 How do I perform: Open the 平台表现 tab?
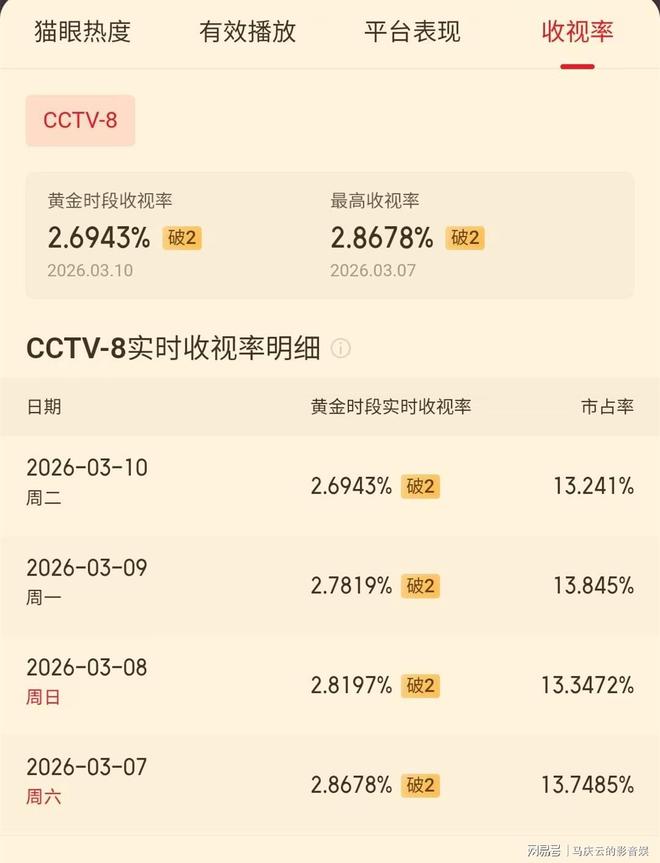click(412, 31)
